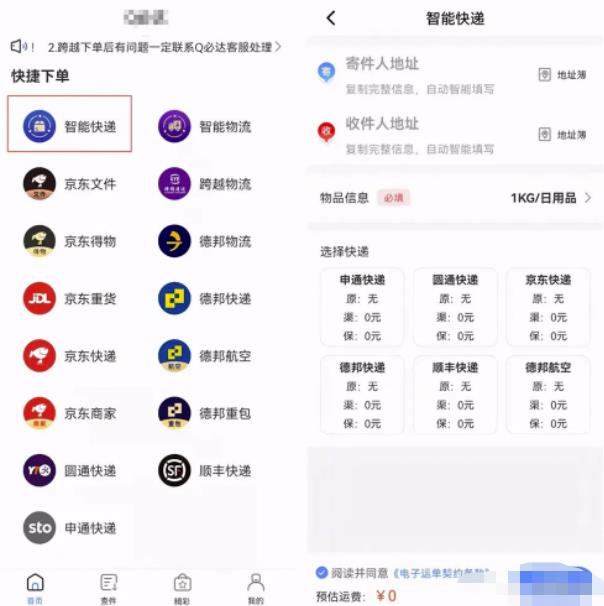Select 跨越物流 from quick order grid
The width and height of the screenshot is (604, 606).
pyautogui.click(x=205, y=184)
